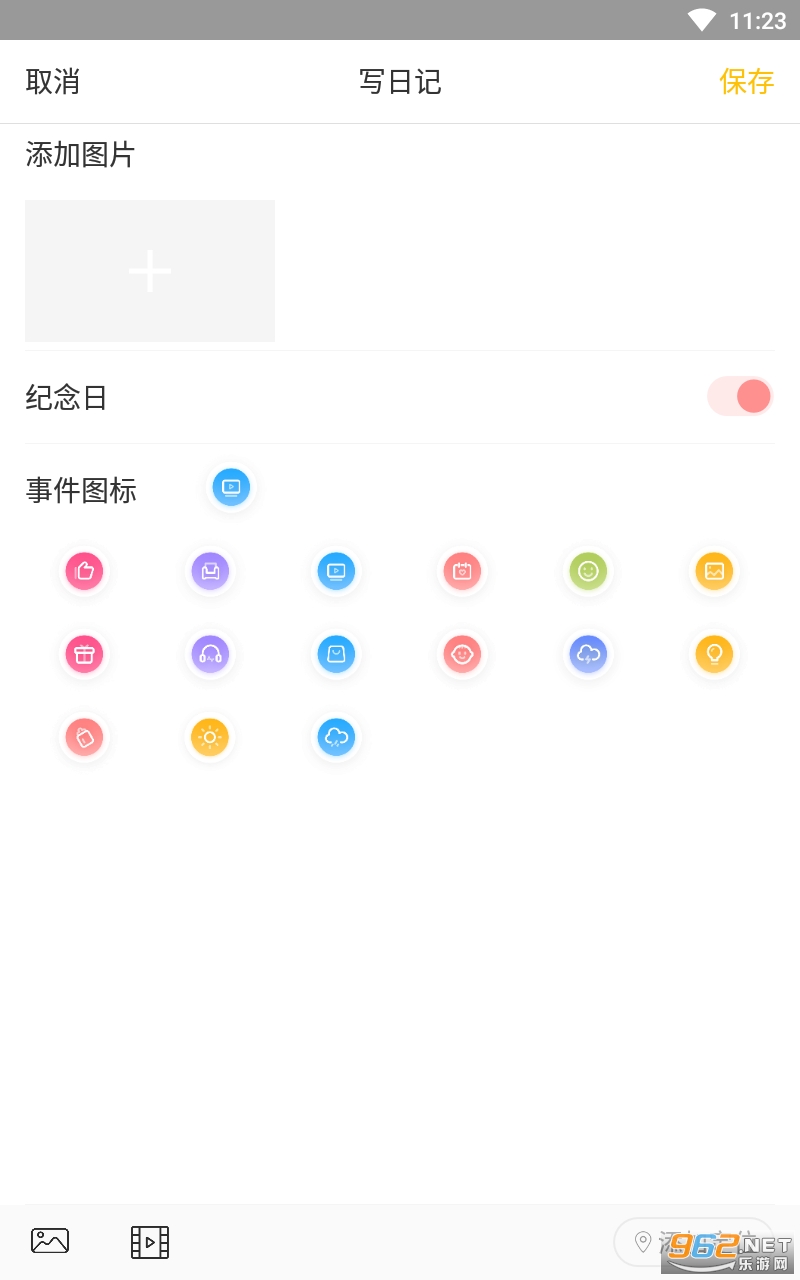Turn off the 纪念日 anniversary switch
This screenshot has height=1280, width=800.
tap(740, 396)
